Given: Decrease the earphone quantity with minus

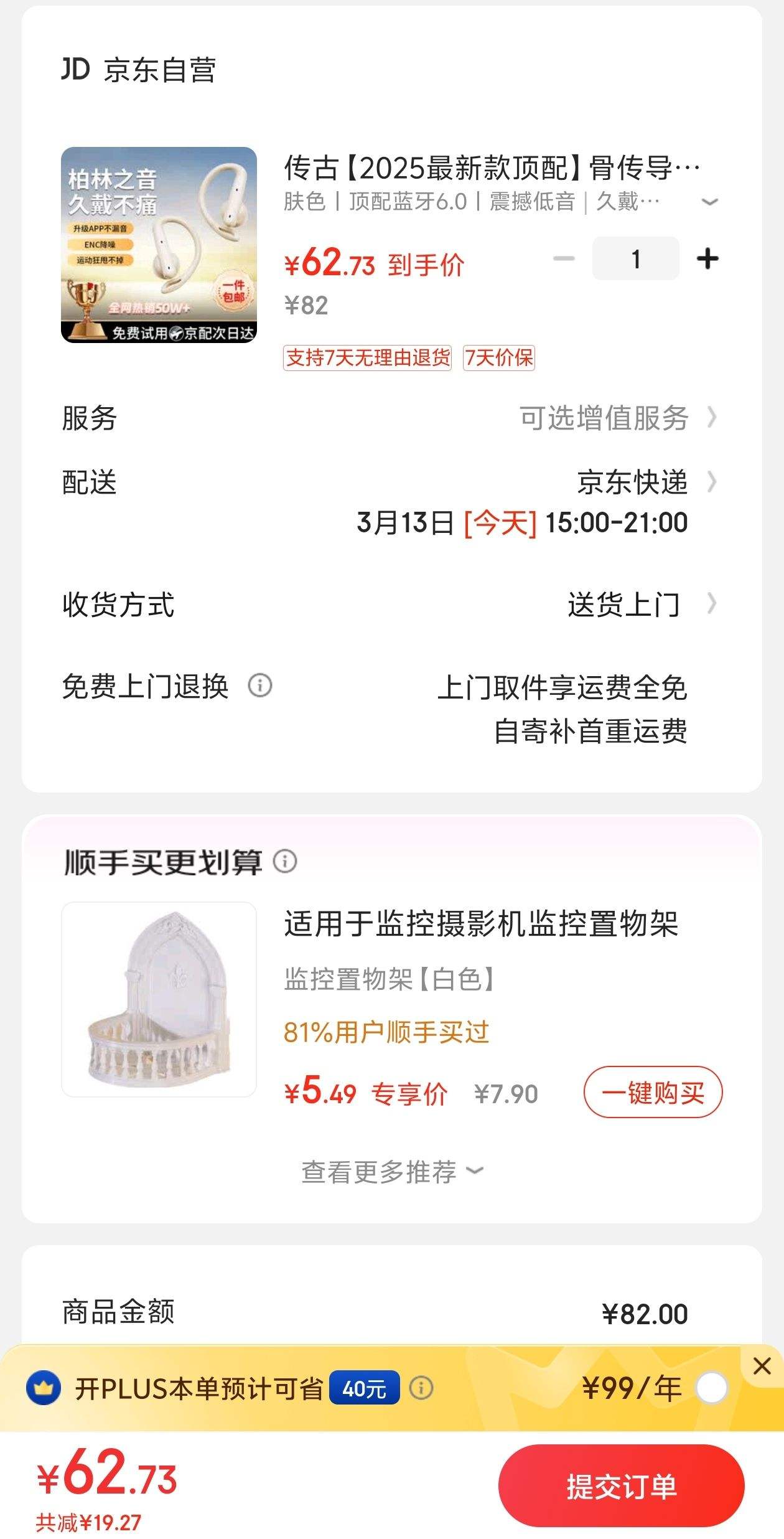Looking at the screenshot, I should coord(564,258).
